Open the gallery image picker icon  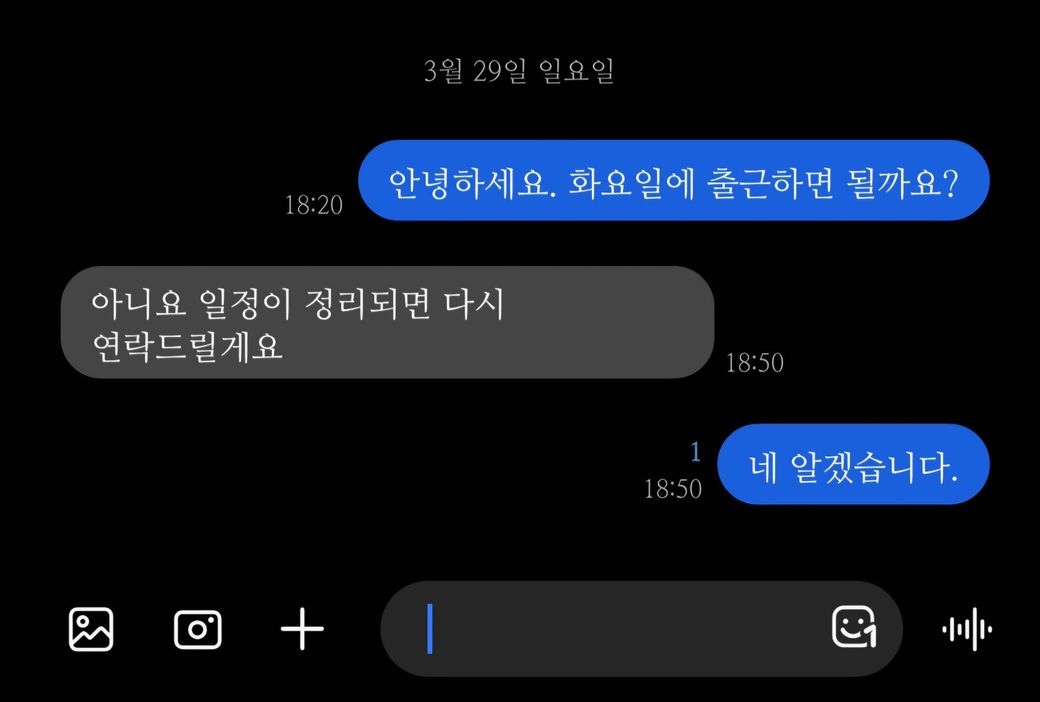pos(91,630)
